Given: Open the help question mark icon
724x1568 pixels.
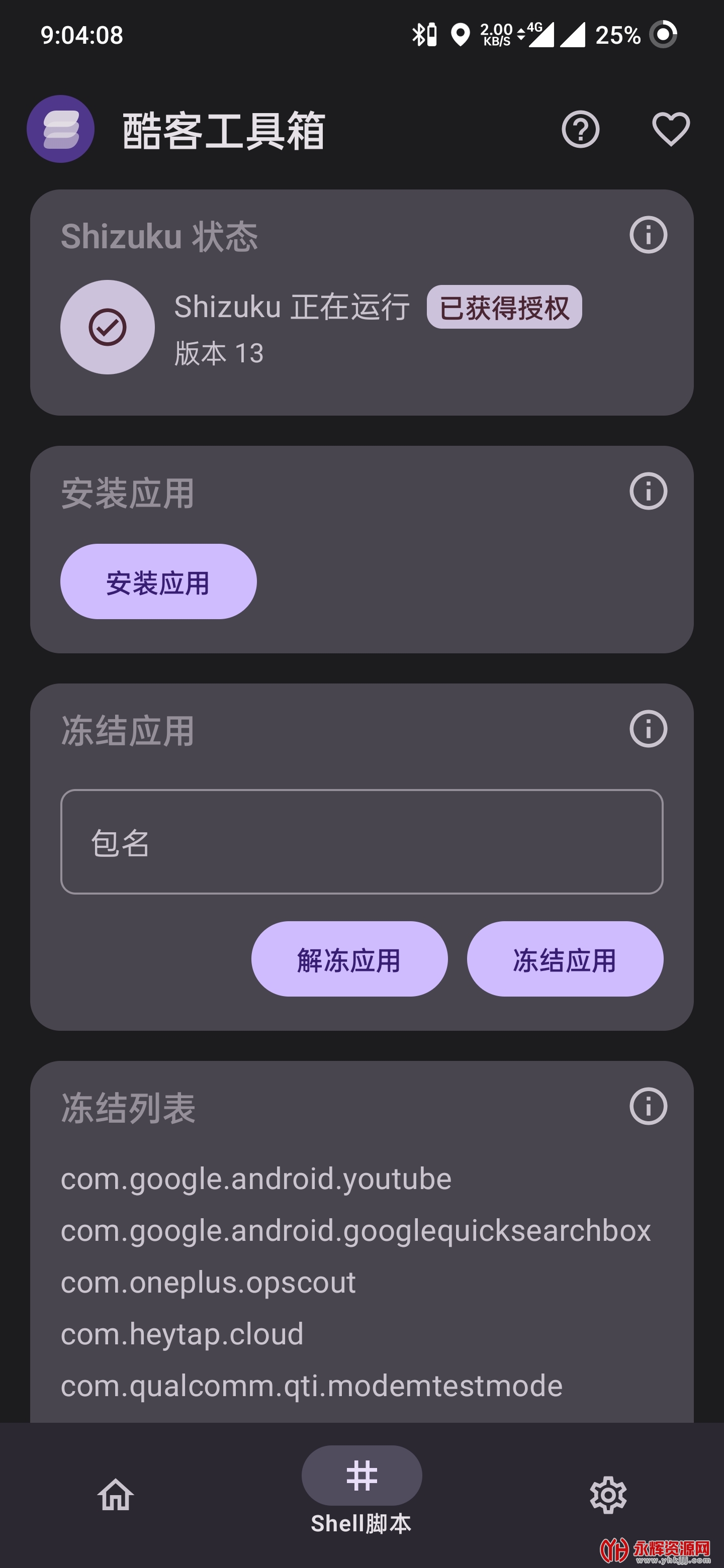Looking at the screenshot, I should 580,129.
